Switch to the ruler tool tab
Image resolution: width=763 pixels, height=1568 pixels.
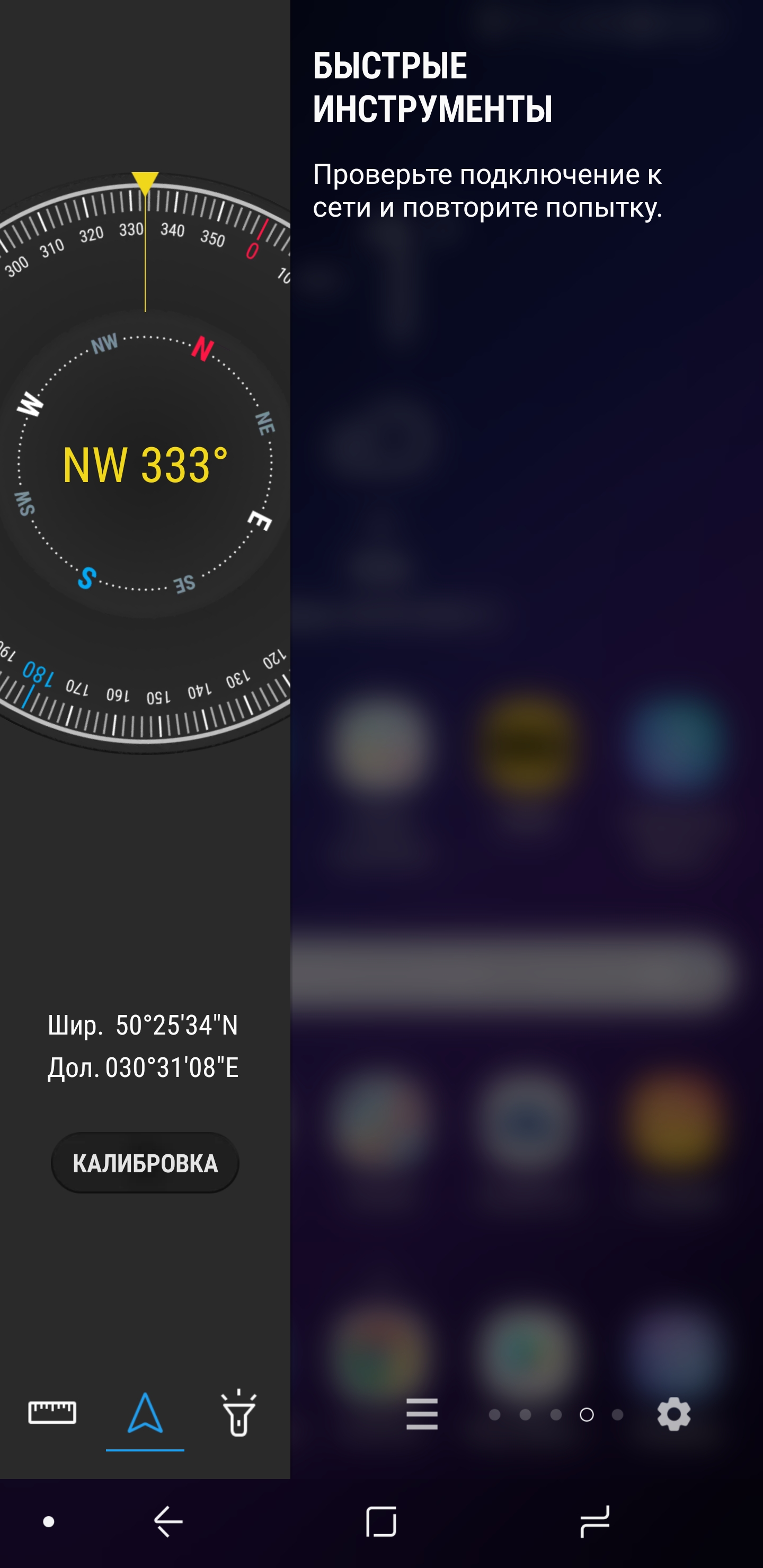52,1412
